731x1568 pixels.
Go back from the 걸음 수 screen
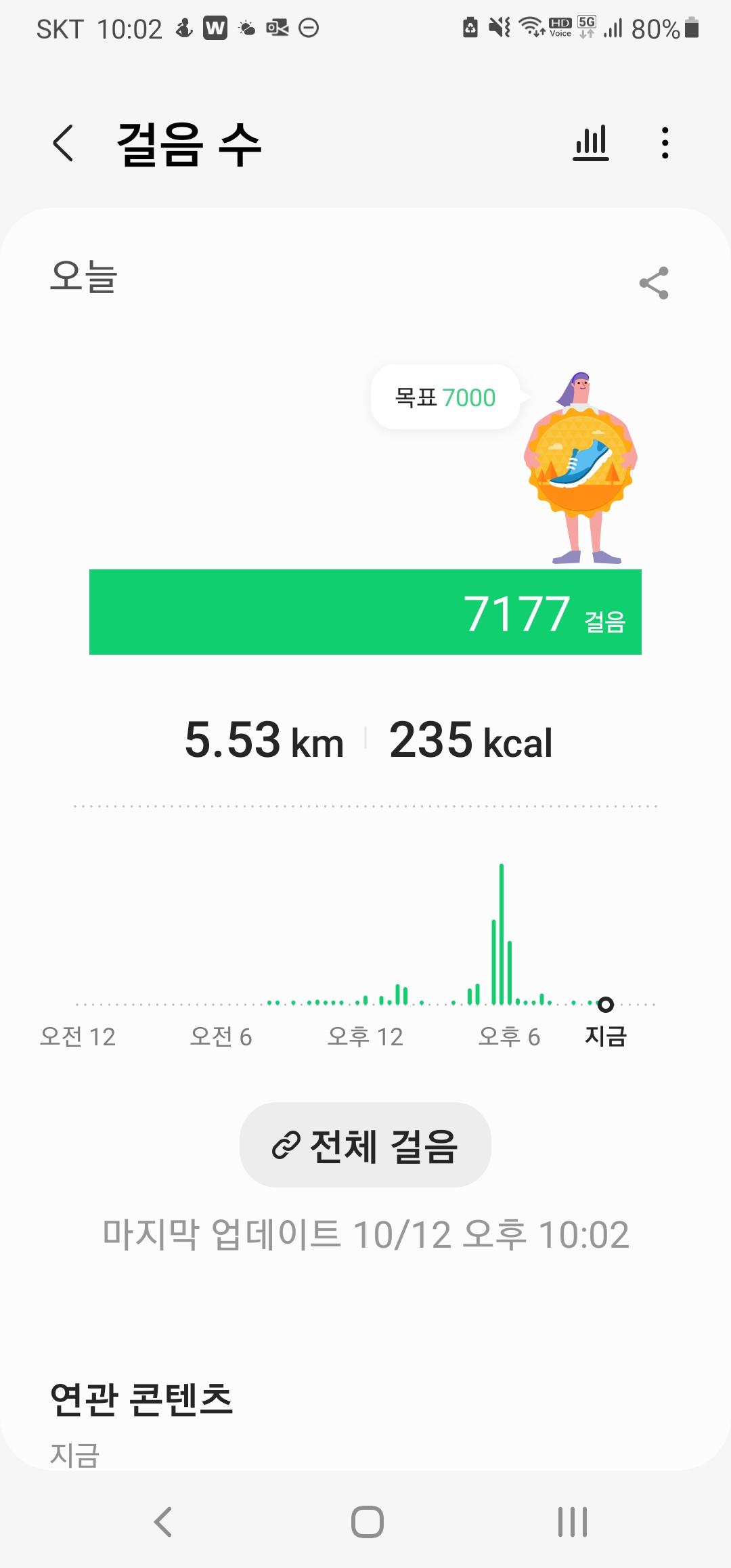point(63,144)
